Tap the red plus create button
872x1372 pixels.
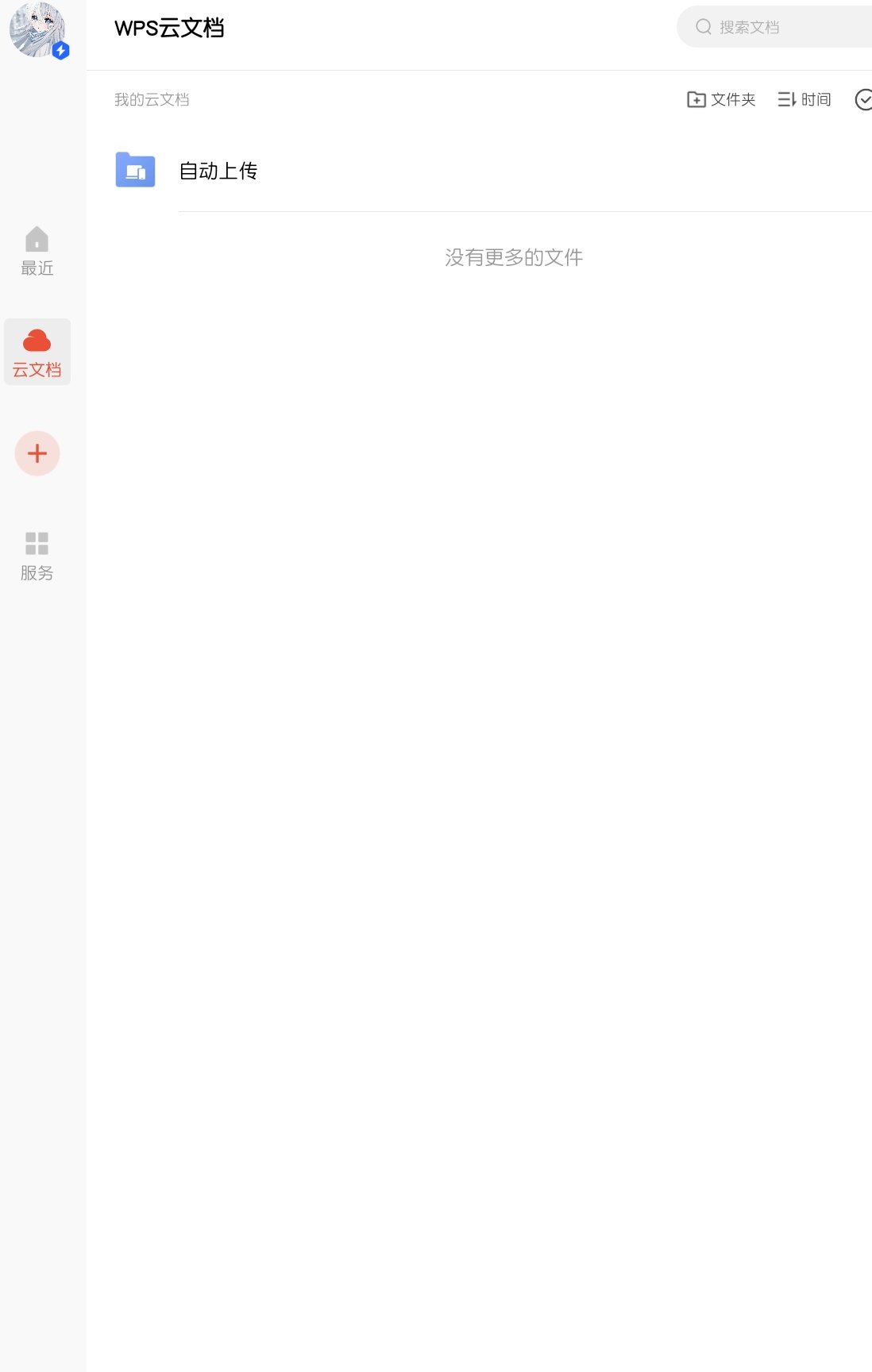[x=37, y=453]
